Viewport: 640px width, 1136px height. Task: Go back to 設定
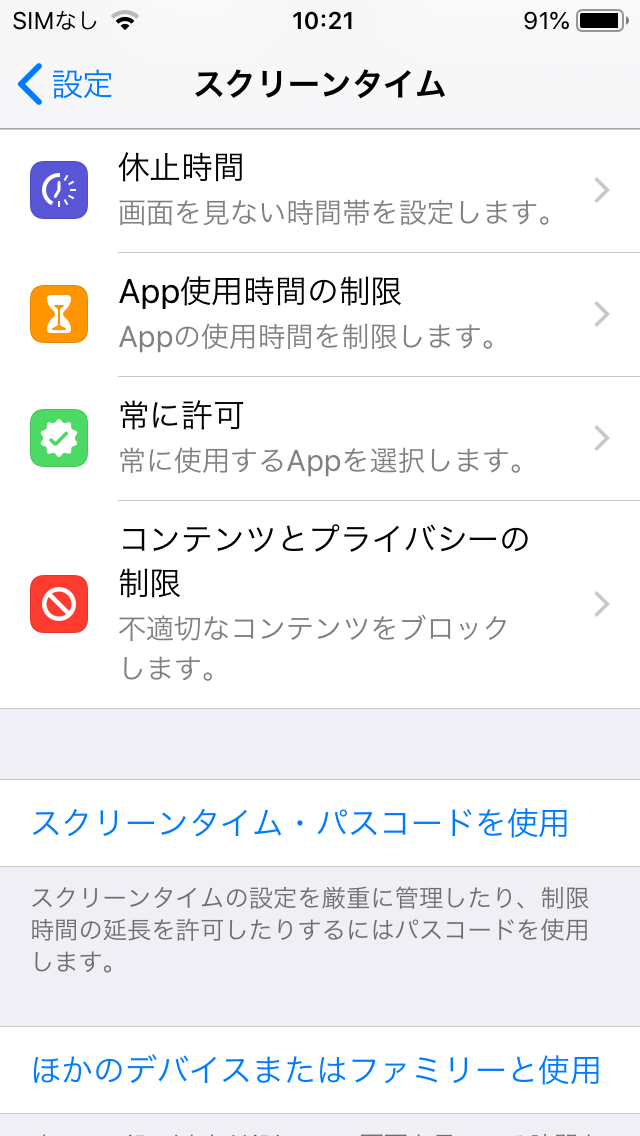(65, 84)
